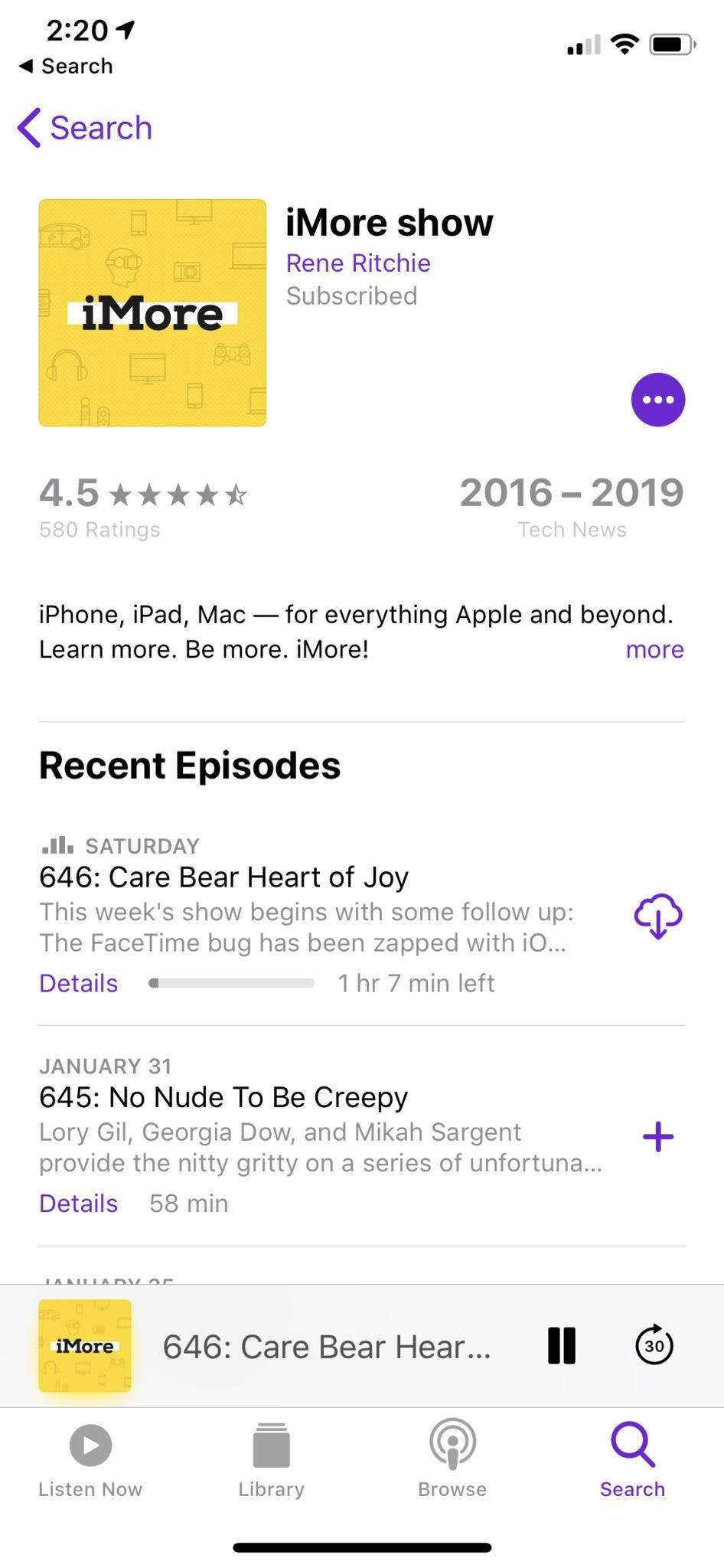Open Rene Ritchie's podcast profile

[x=357, y=263]
